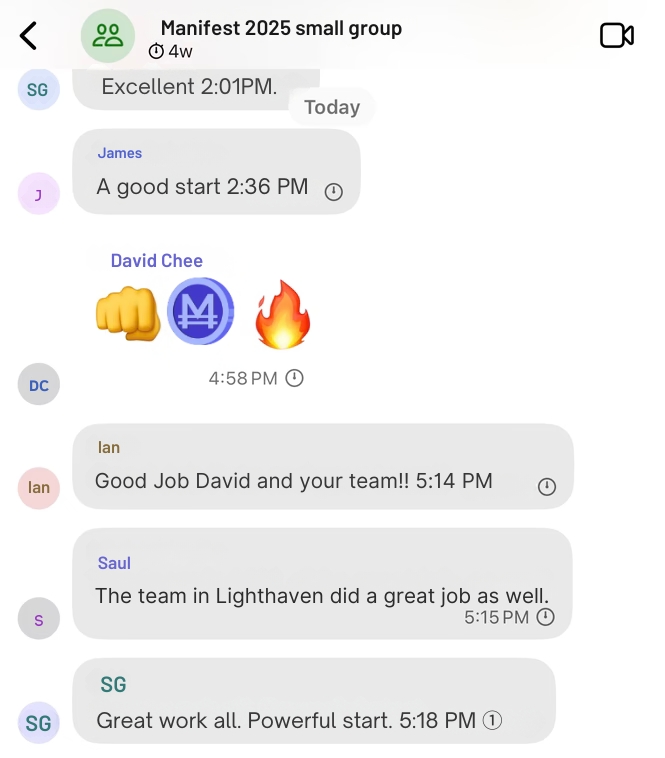Image resolution: width=665 pixels, height=758 pixels.
Task: Start a video call with the group
Action: pos(616,36)
